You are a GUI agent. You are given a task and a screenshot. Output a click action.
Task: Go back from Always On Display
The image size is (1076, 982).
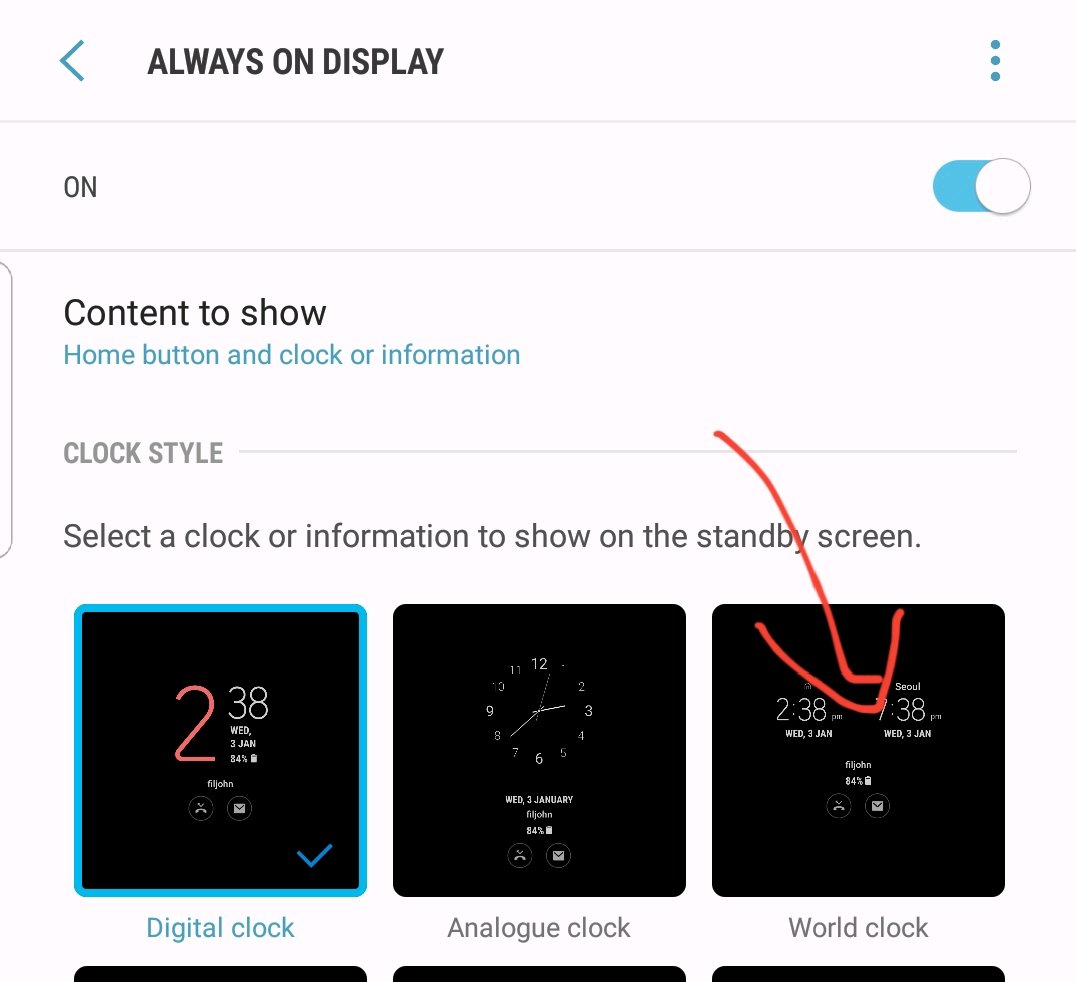[72, 61]
